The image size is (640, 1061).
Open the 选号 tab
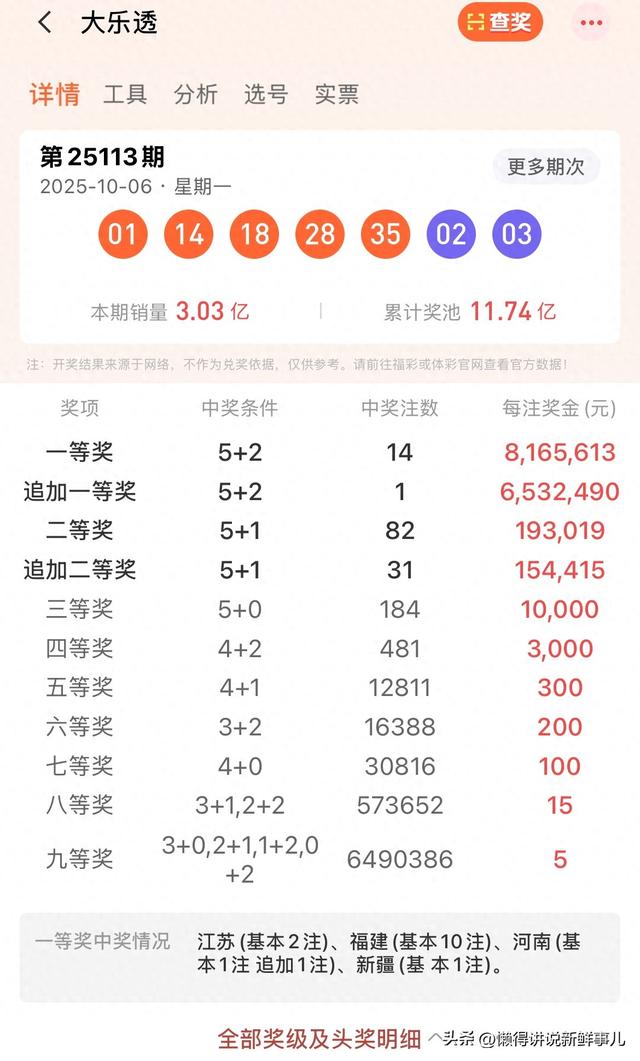[266, 94]
